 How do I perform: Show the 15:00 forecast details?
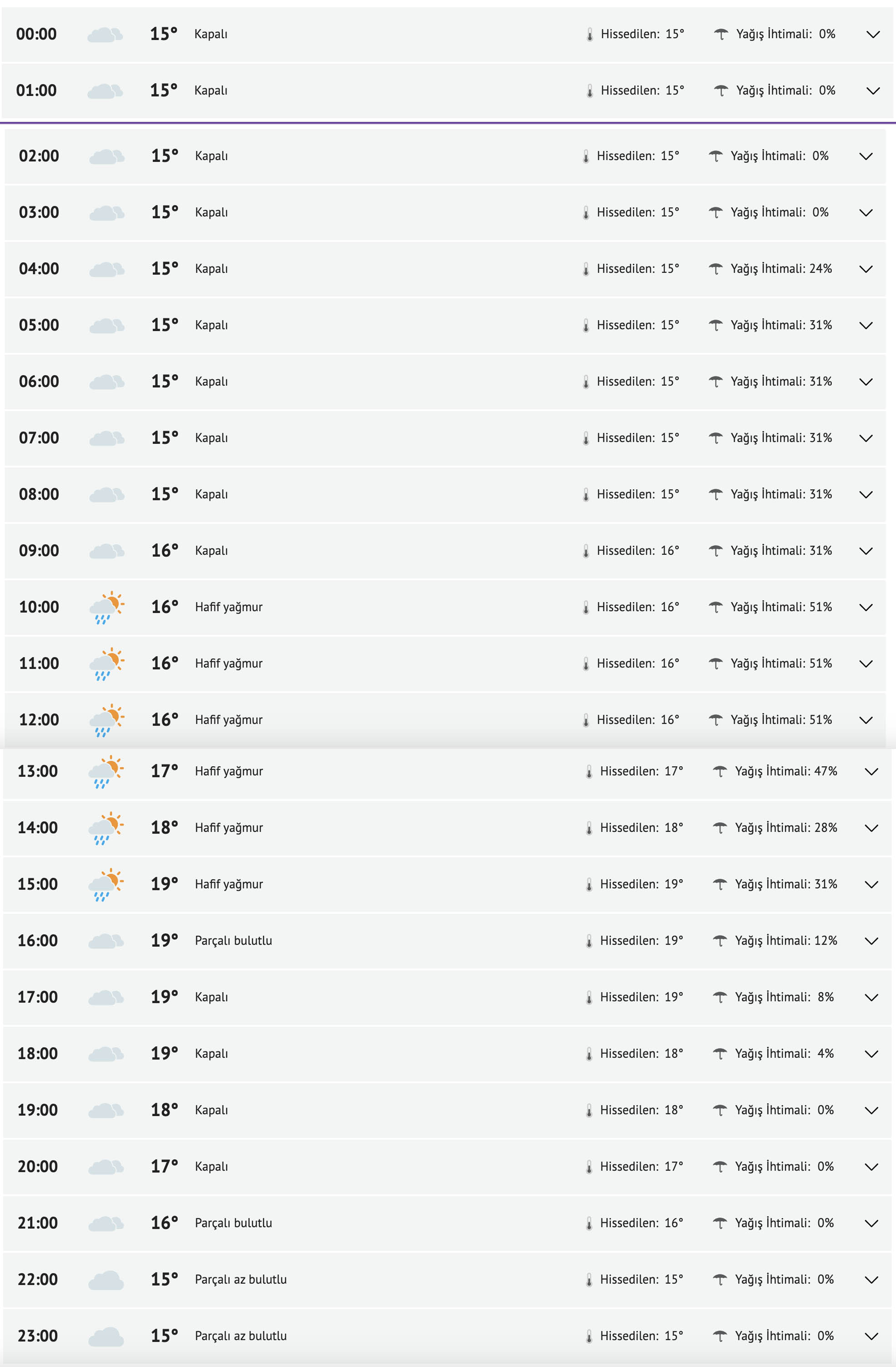[871, 884]
